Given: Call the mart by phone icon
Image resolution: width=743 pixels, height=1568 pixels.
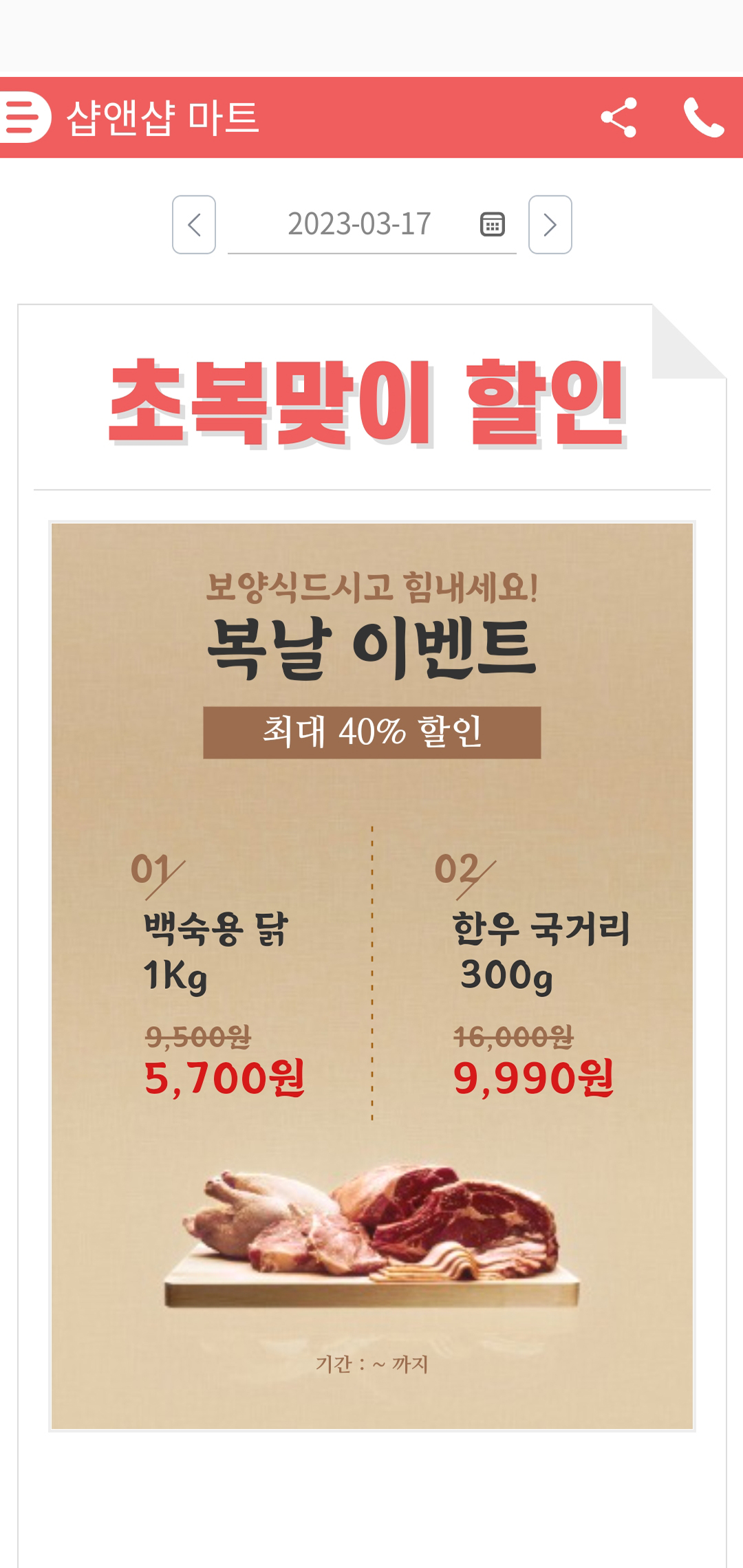Looking at the screenshot, I should click(703, 118).
